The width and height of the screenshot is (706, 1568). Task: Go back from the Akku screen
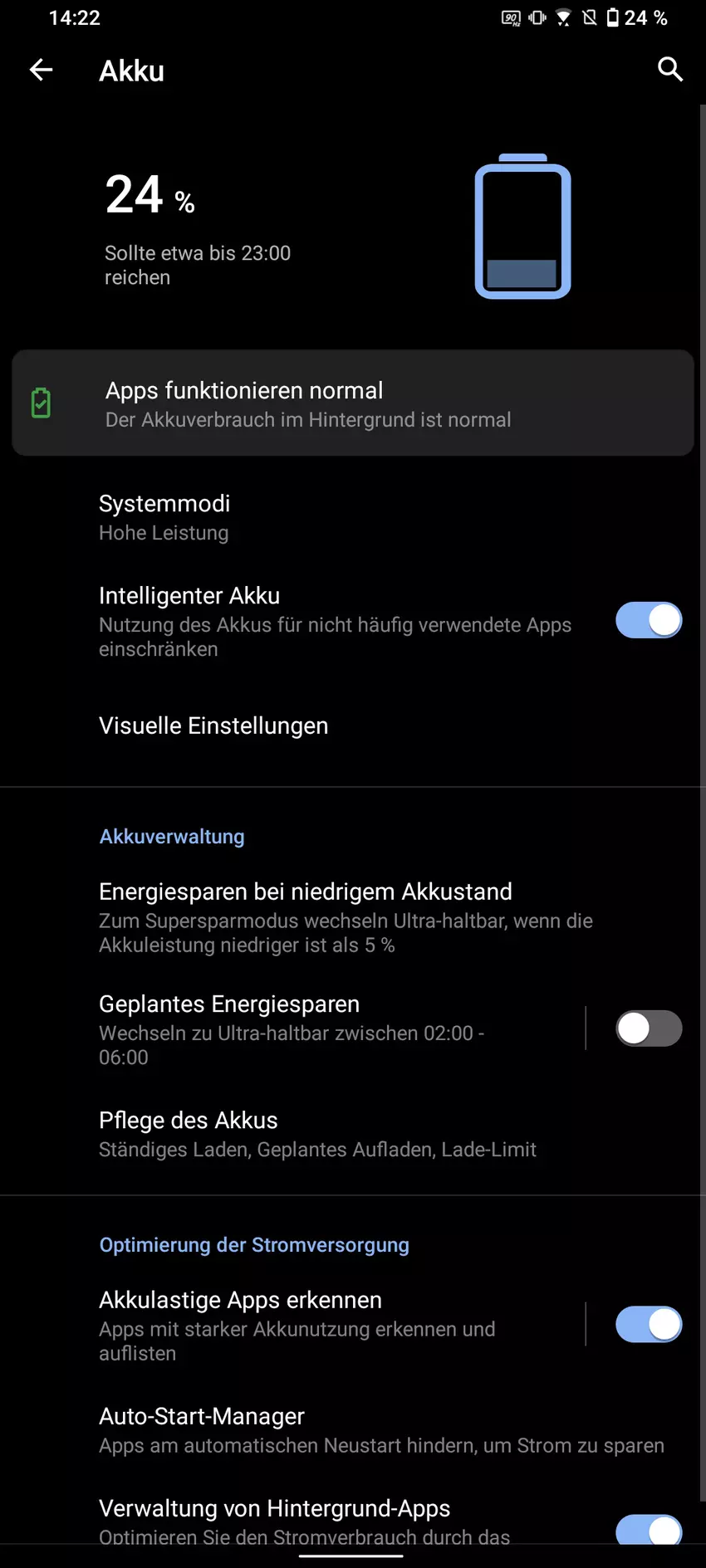(x=41, y=71)
